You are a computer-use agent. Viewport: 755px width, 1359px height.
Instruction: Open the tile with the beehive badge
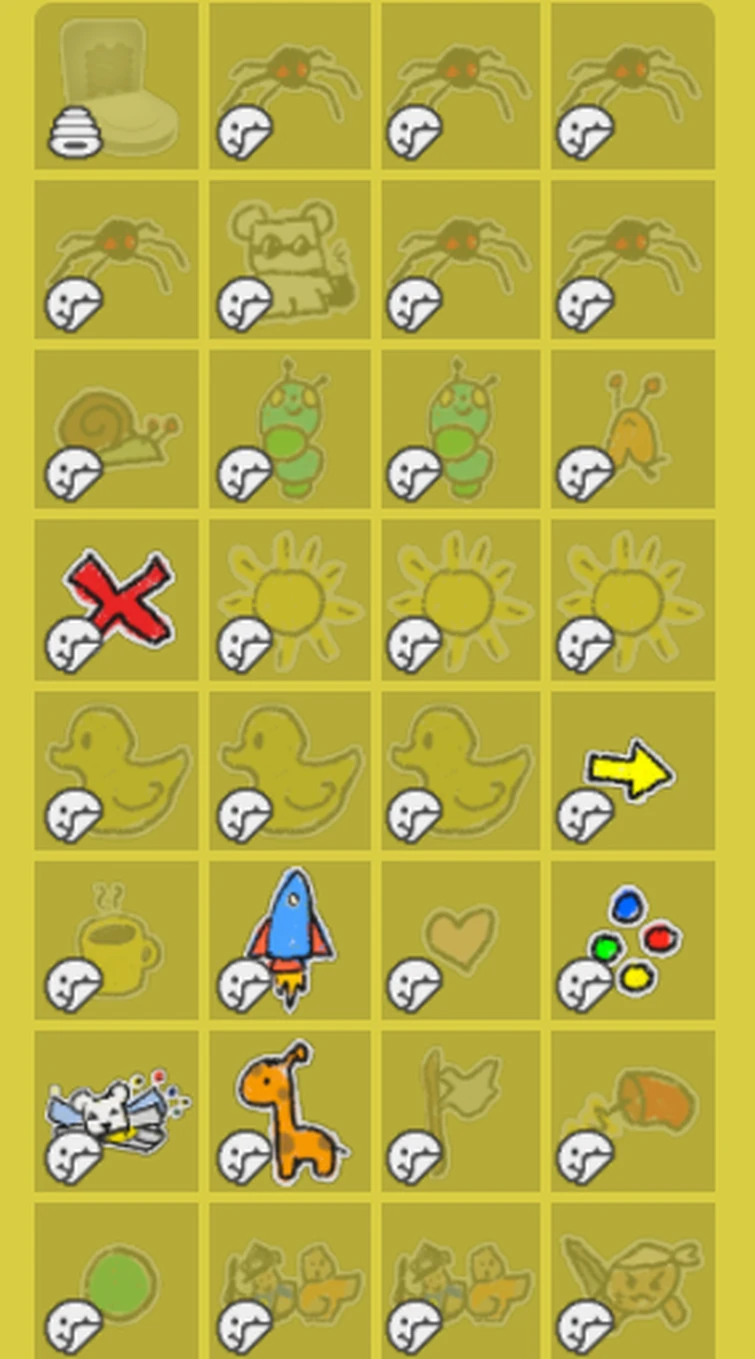point(117,86)
